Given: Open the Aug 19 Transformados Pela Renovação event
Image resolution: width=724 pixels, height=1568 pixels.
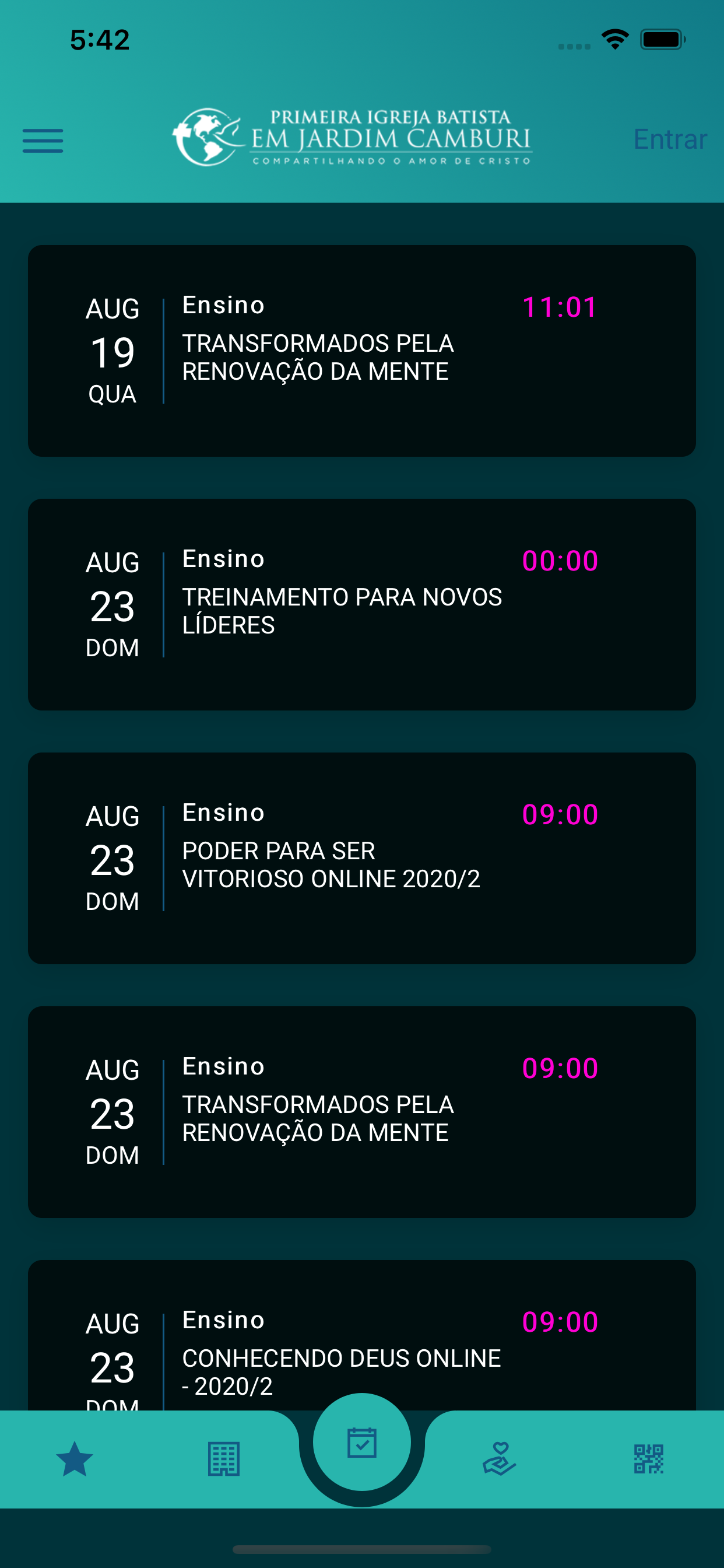Looking at the screenshot, I should pyautogui.click(x=362, y=351).
